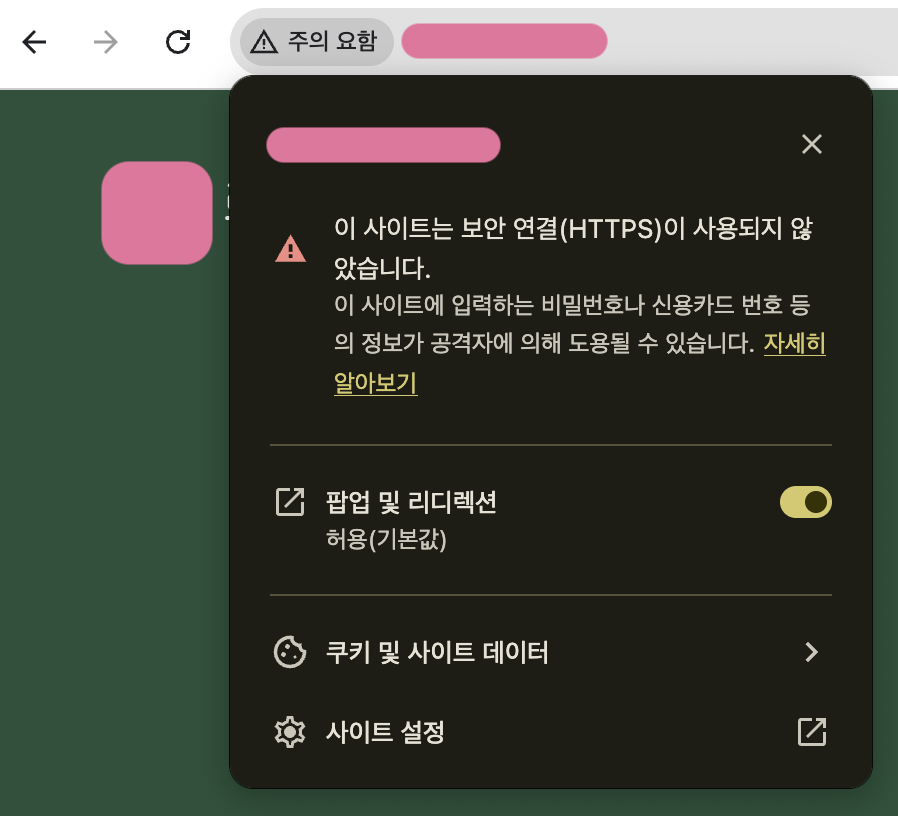Reload the current page
Viewport: 898px width, 816px height.
coord(178,41)
